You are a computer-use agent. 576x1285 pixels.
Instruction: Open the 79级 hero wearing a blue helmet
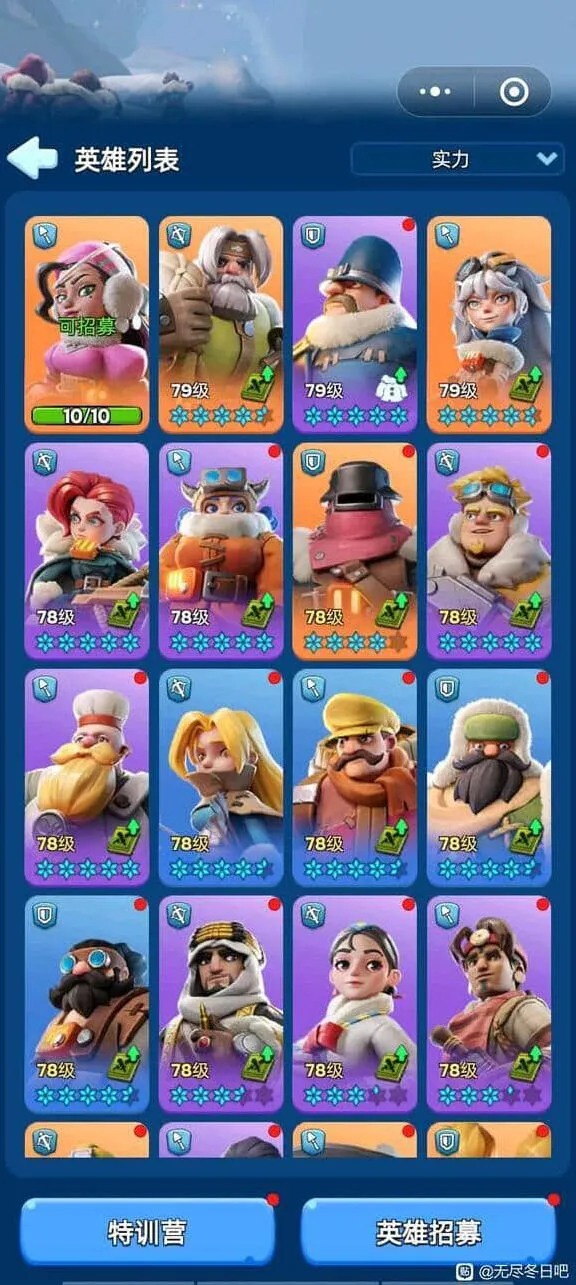[x=355, y=324]
